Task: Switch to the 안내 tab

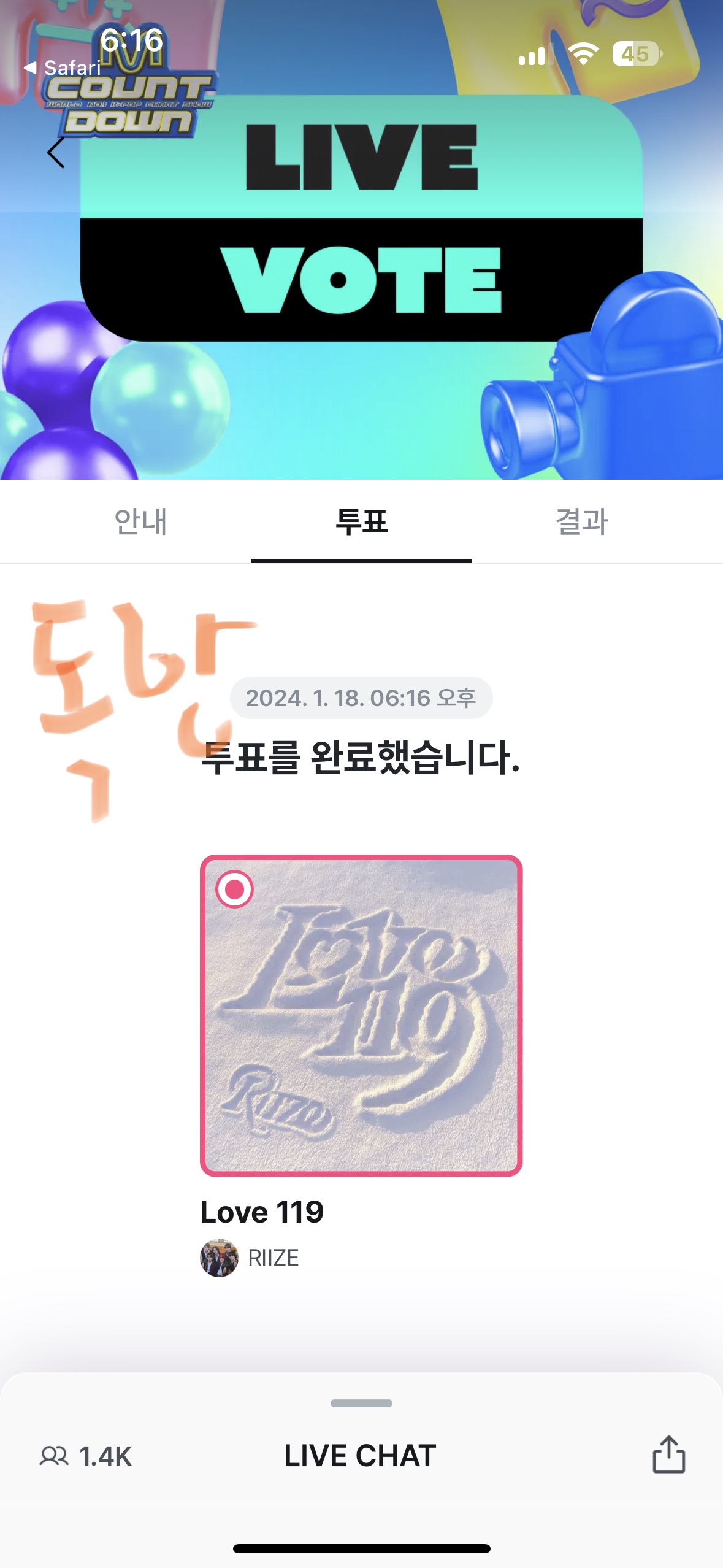Action: [x=140, y=521]
